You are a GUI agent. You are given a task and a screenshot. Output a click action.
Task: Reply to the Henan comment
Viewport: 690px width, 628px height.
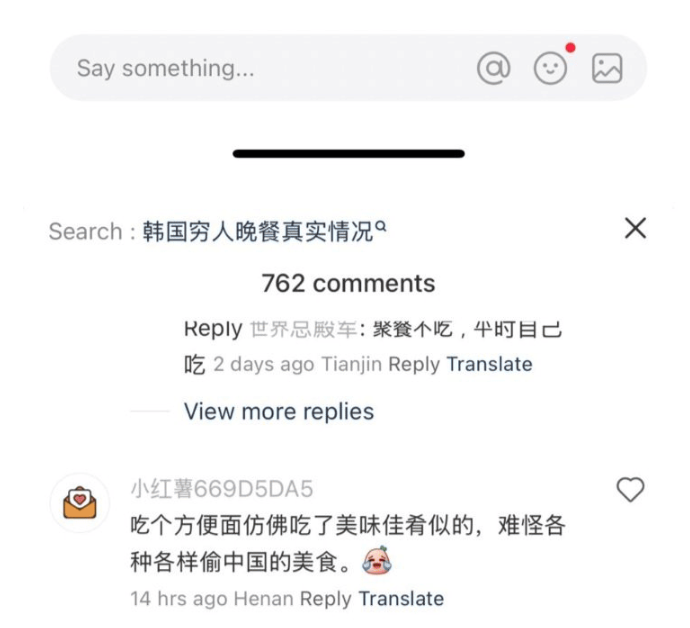pyautogui.click(x=325, y=599)
